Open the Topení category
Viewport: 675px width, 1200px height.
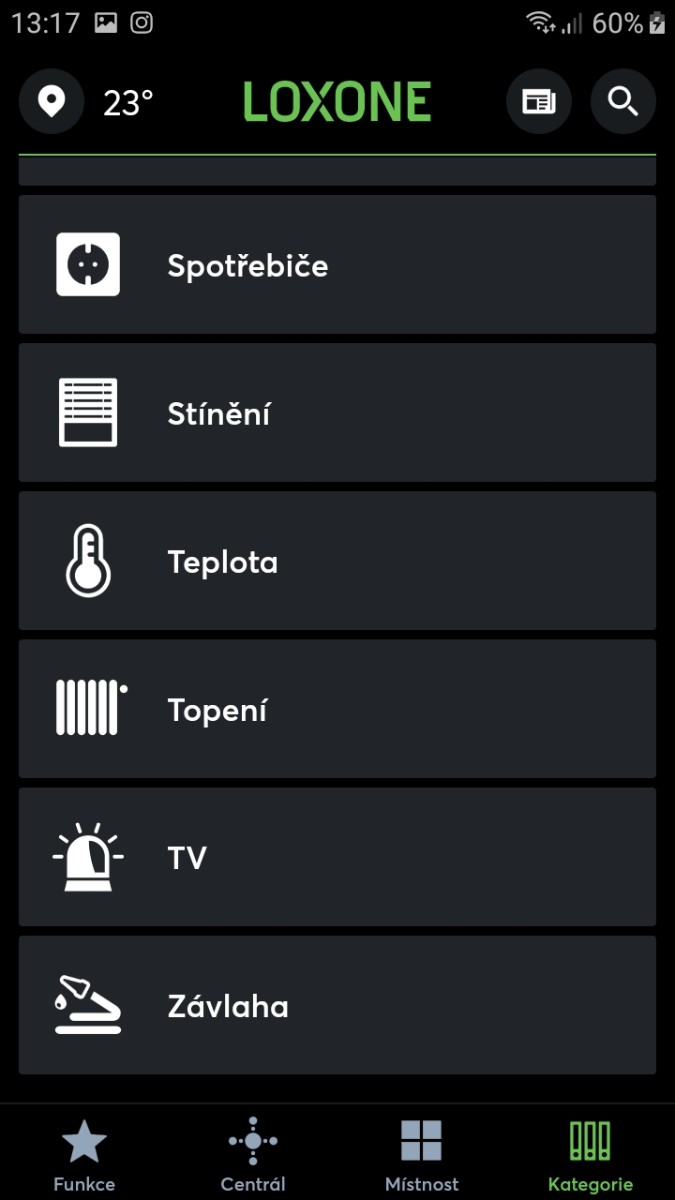coord(337,709)
